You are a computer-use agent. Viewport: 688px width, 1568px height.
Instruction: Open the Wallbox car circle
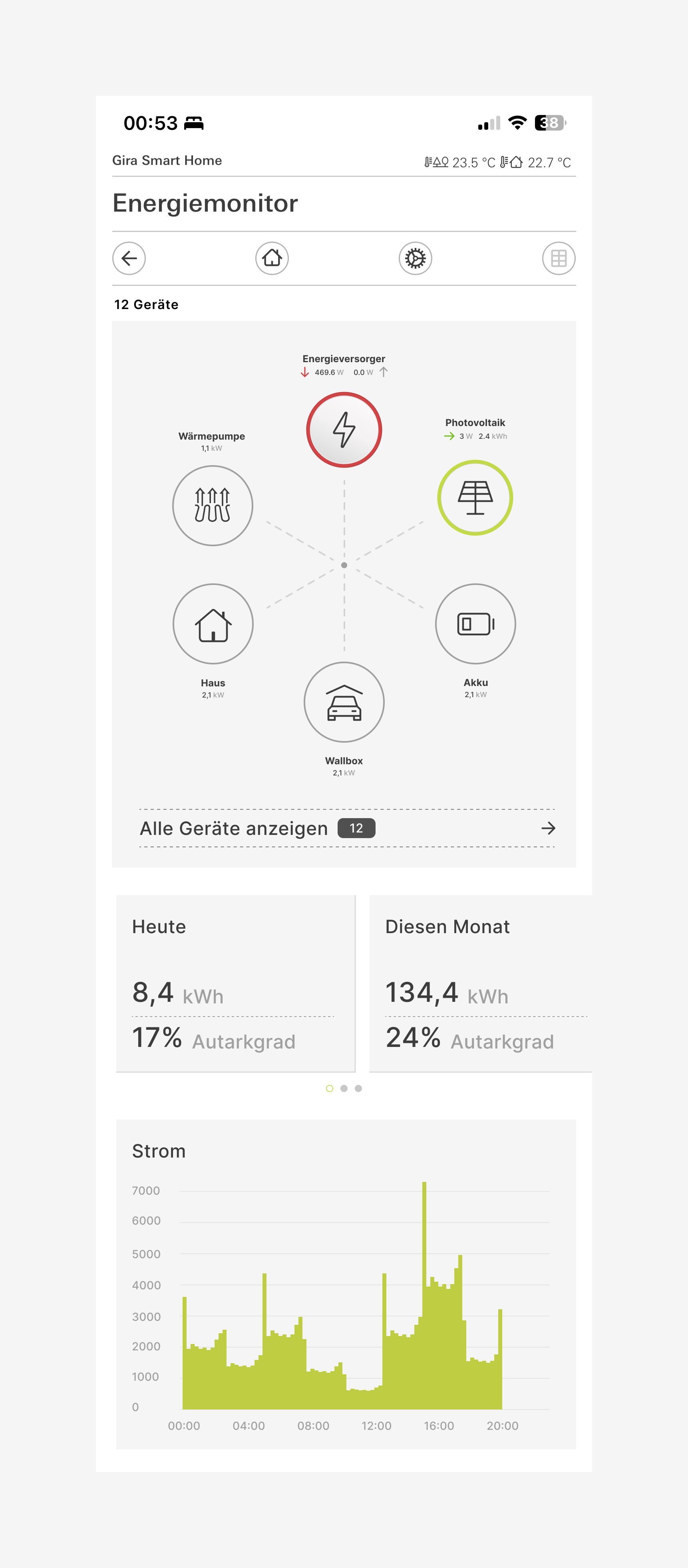(344, 702)
